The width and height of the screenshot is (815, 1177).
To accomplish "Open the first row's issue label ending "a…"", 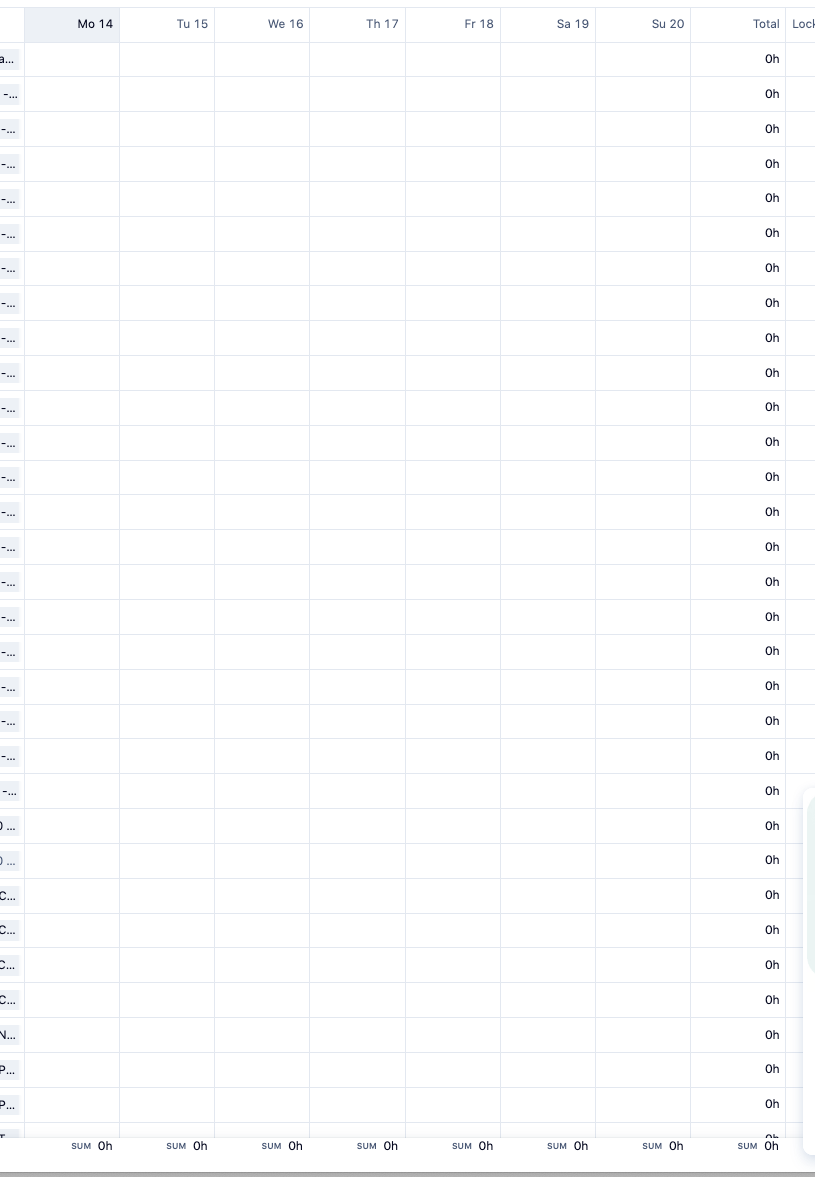I will point(9,60).
